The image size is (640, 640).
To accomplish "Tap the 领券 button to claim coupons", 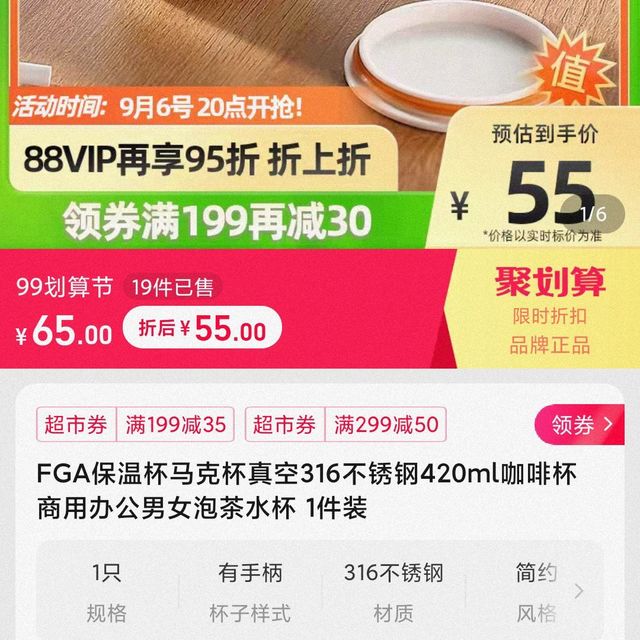I will point(581,425).
